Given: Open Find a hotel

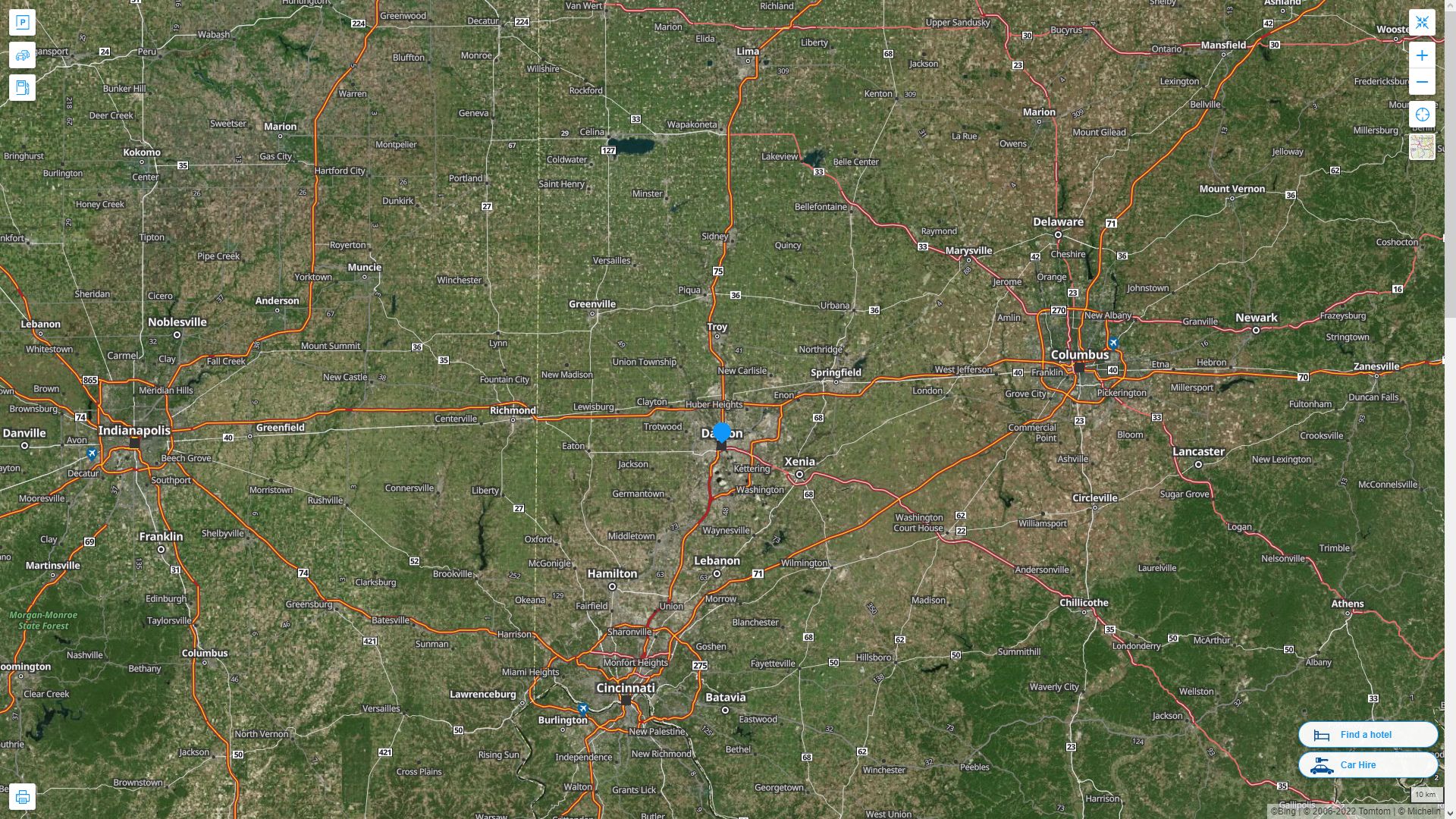Looking at the screenshot, I should 1367,734.
